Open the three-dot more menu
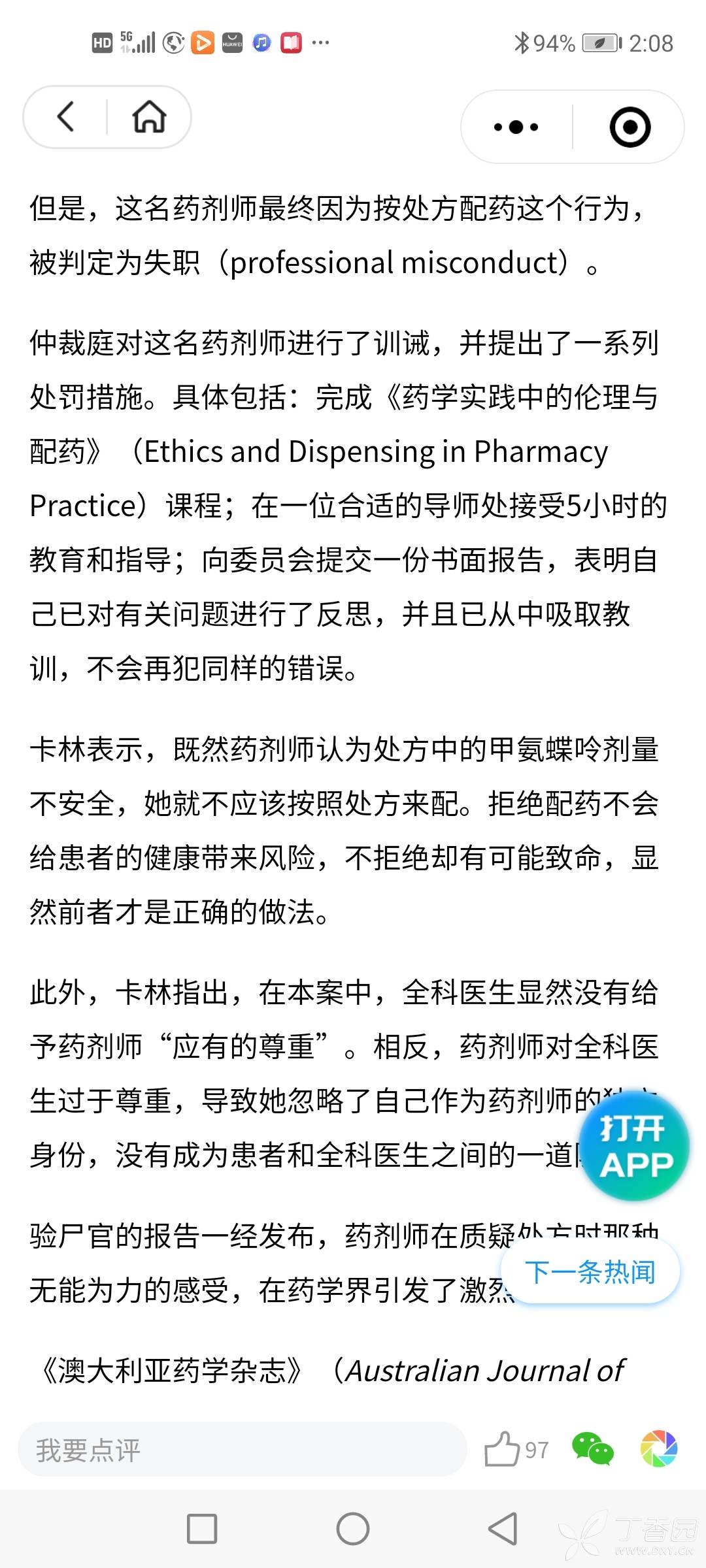 [516, 127]
